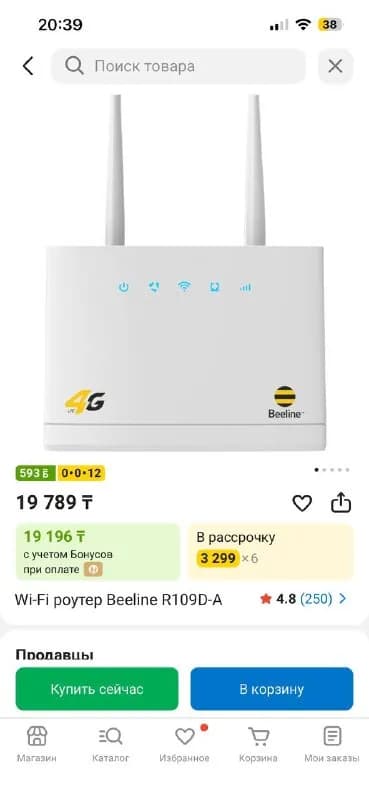Share this product
The image size is (369, 800).
(x=341, y=503)
